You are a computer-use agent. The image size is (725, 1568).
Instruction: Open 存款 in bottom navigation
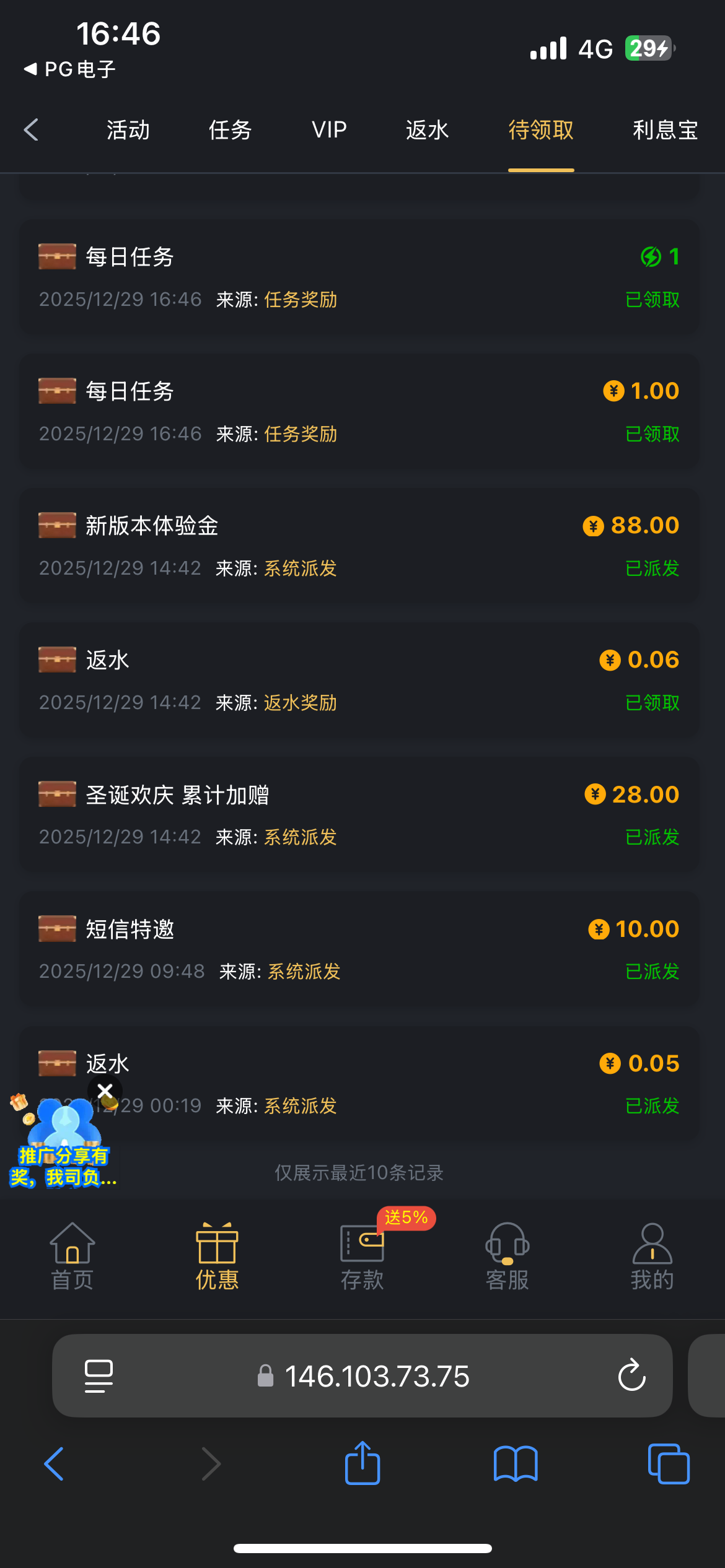coord(362,1257)
